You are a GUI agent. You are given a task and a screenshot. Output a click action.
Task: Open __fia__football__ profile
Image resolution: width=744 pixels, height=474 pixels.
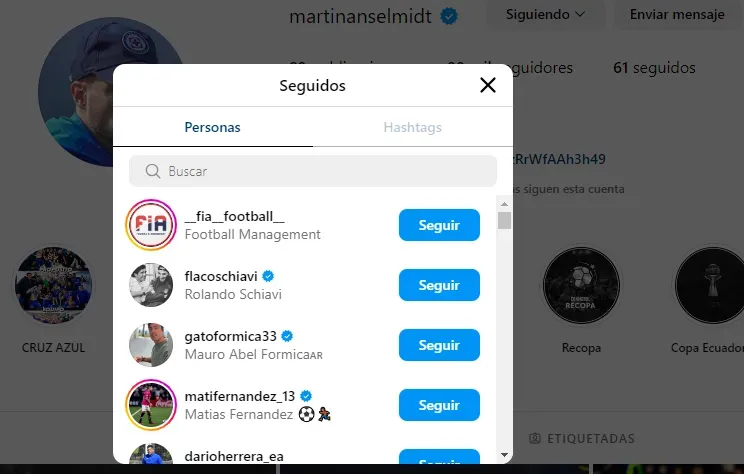(235, 216)
